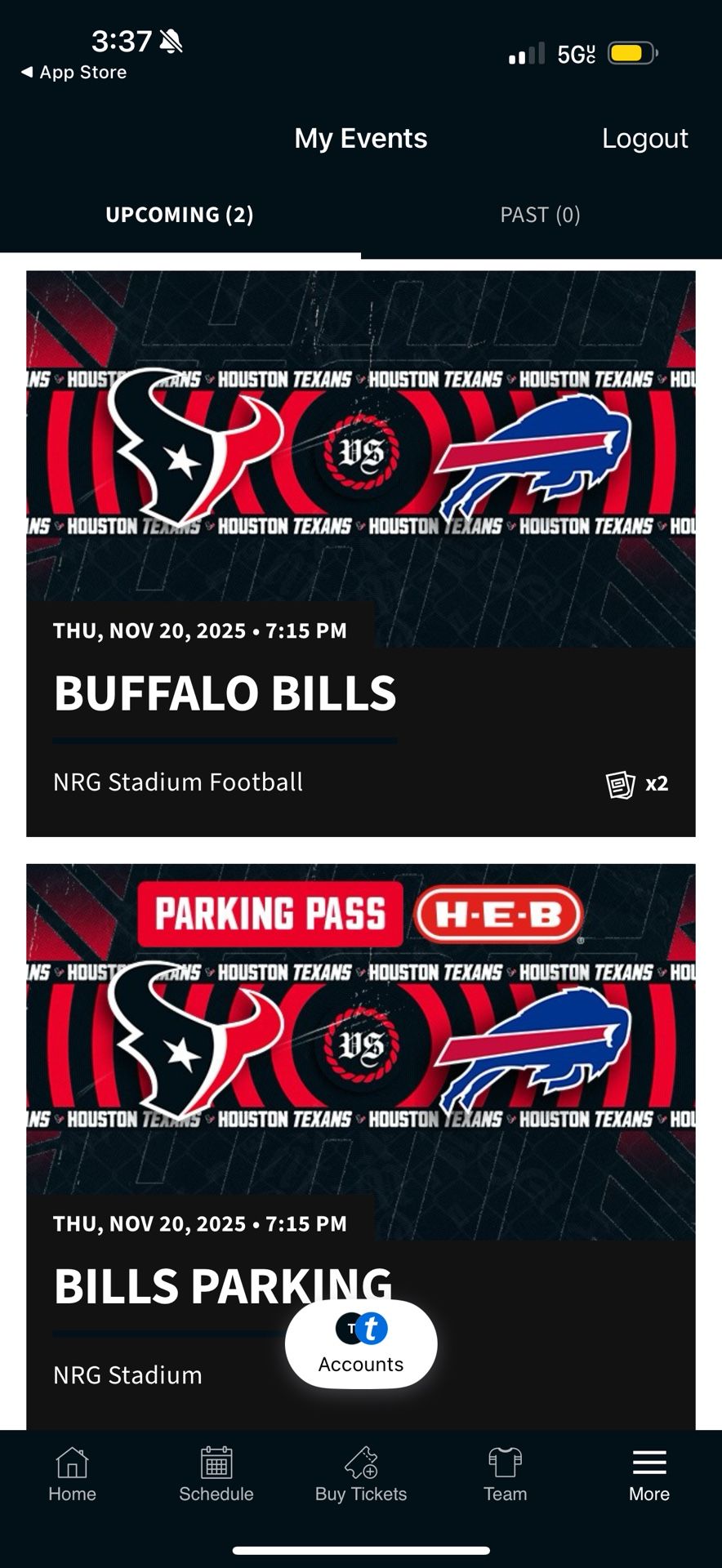Open the Ticketmaster Accounts button
Viewport: 722px width, 1568px height.
pos(360,1343)
